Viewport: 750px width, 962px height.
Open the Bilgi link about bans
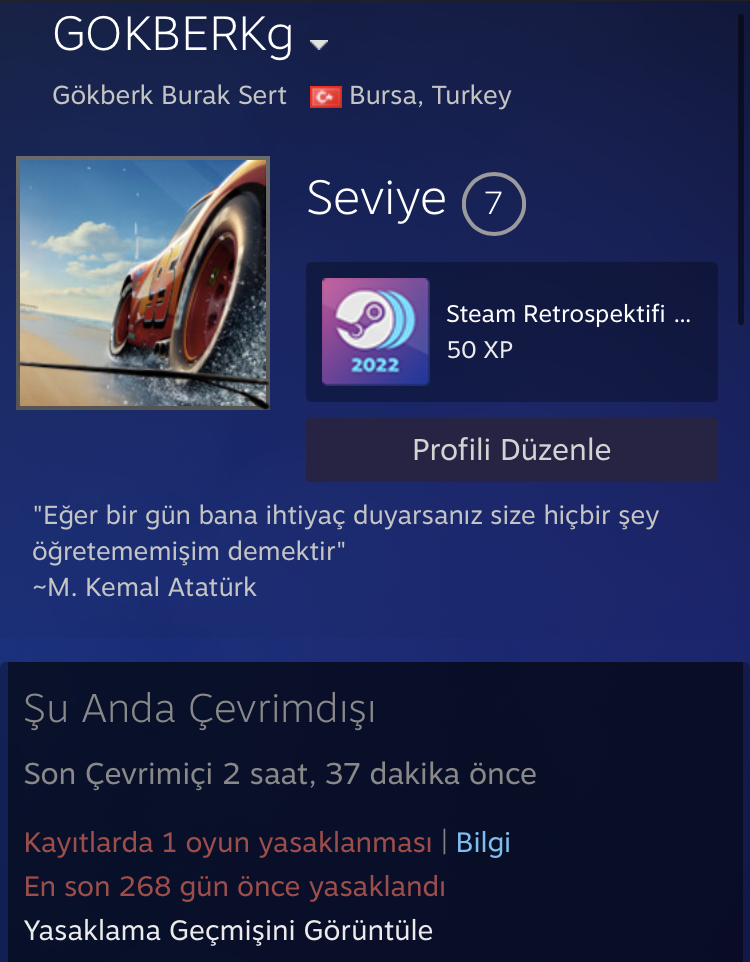(x=483, y=843)
